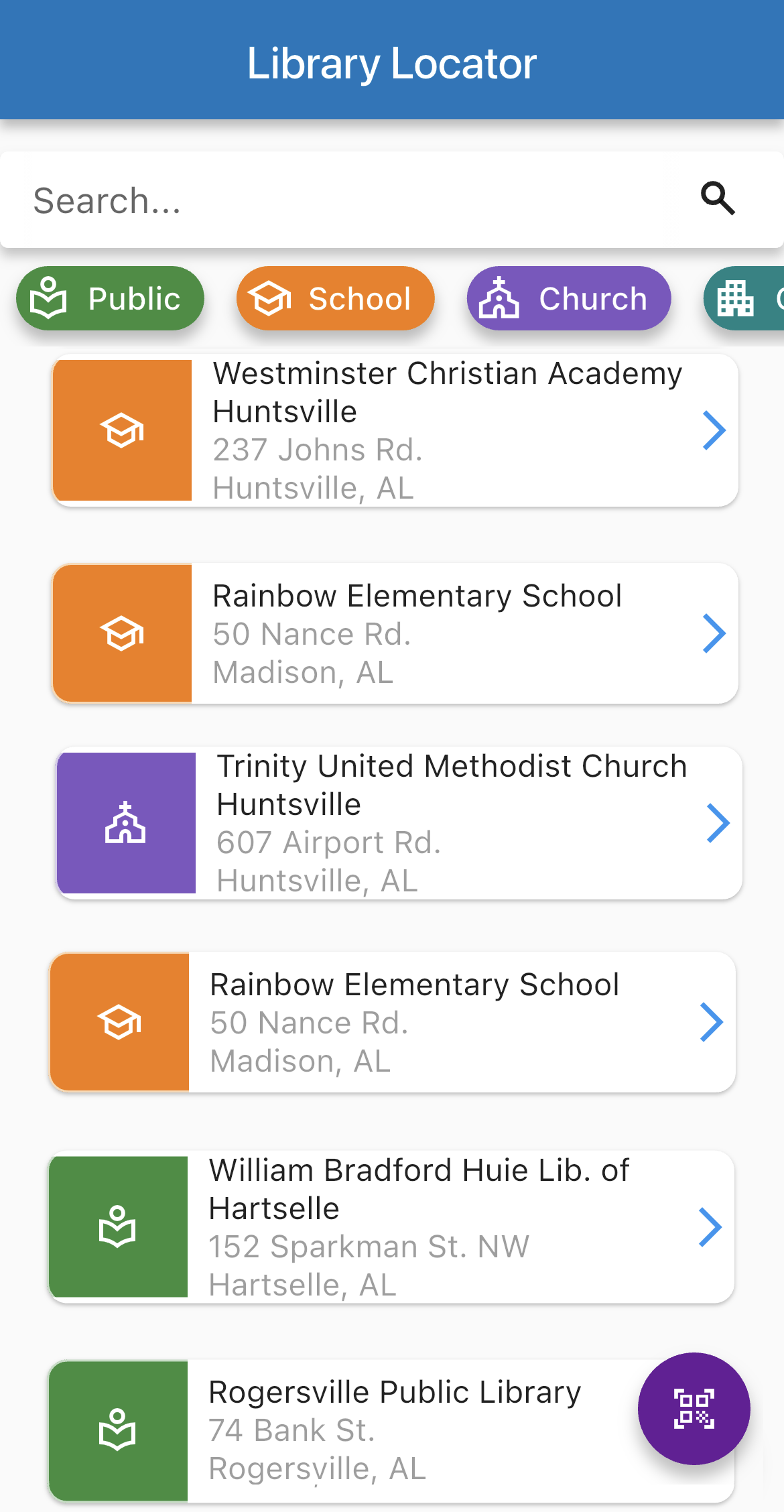The width and height of the screenshot is (784, 1512).
Task: Toggle the Public library filter
Action: click(109, 298)
